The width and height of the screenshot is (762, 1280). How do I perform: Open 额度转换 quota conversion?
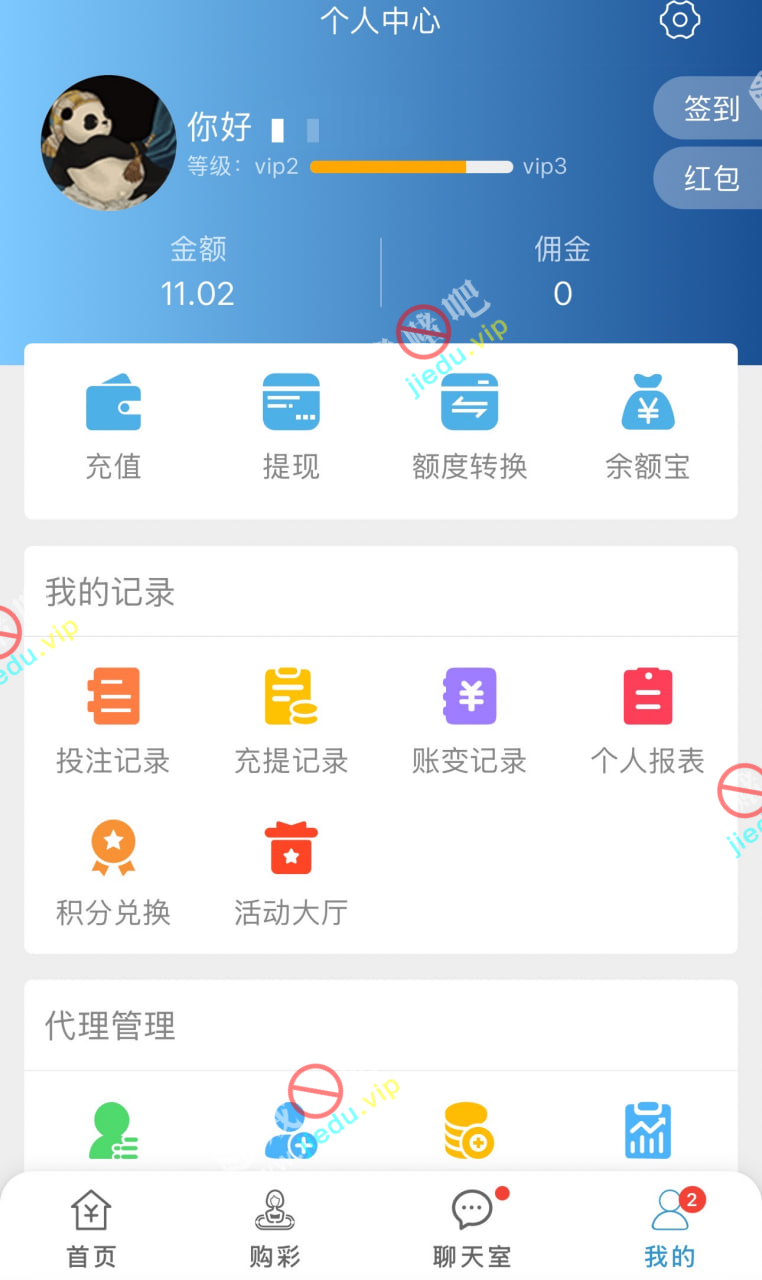(x=469, y=427)
